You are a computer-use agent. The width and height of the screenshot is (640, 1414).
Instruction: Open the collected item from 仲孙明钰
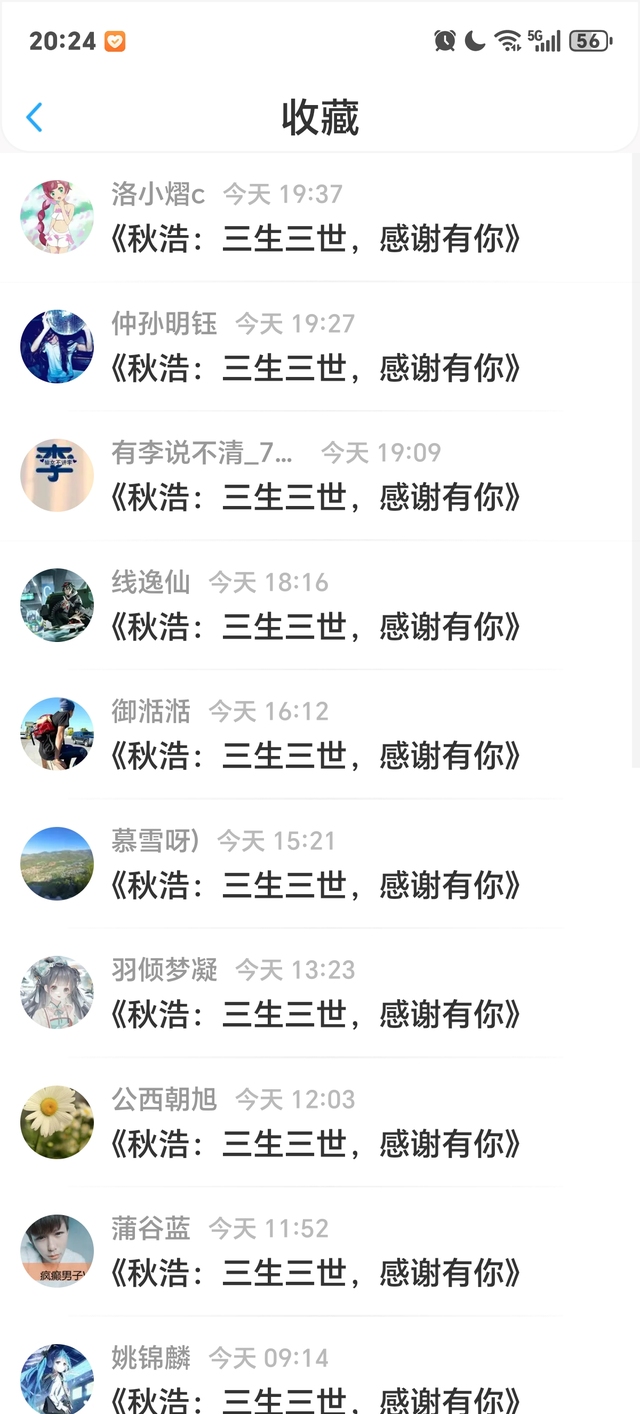tap(316, 369)
